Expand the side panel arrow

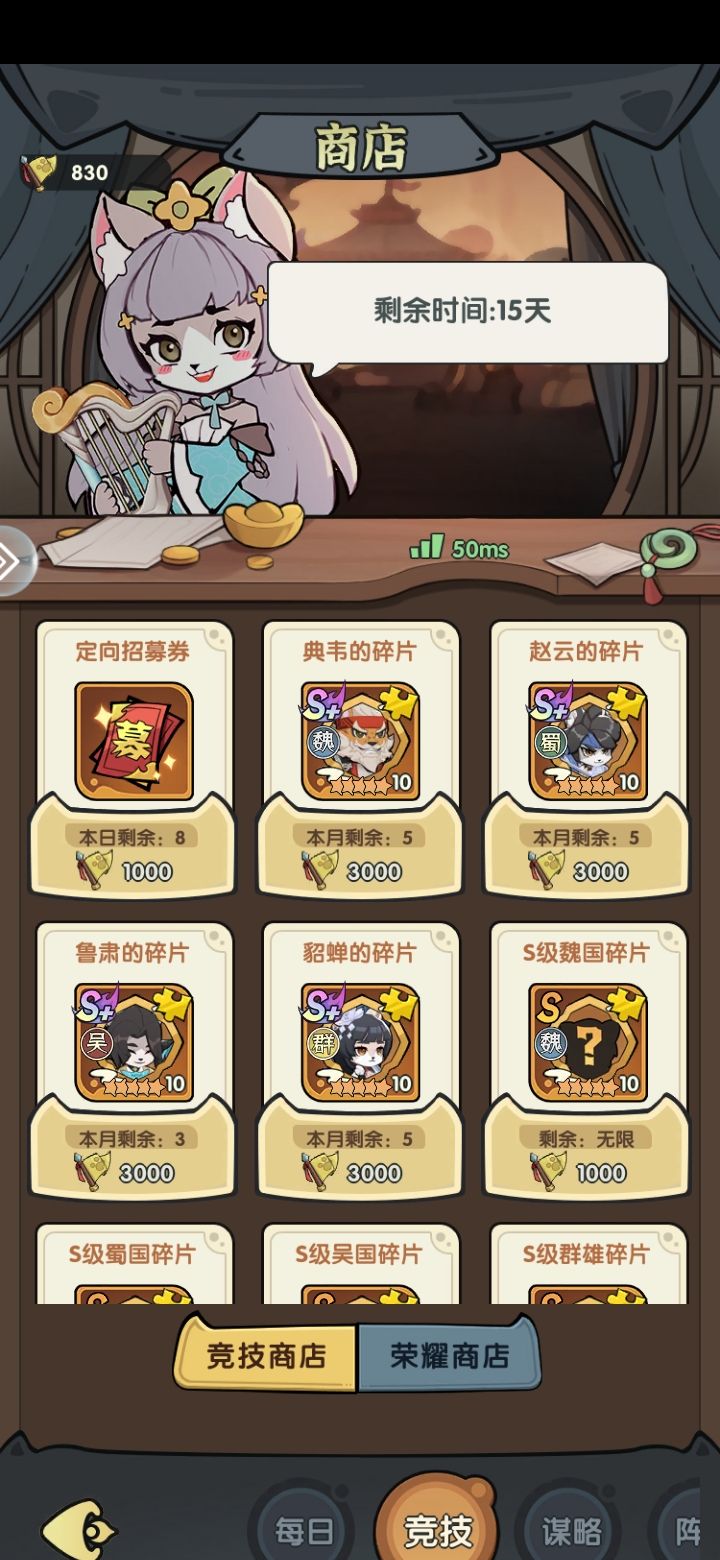12,562
